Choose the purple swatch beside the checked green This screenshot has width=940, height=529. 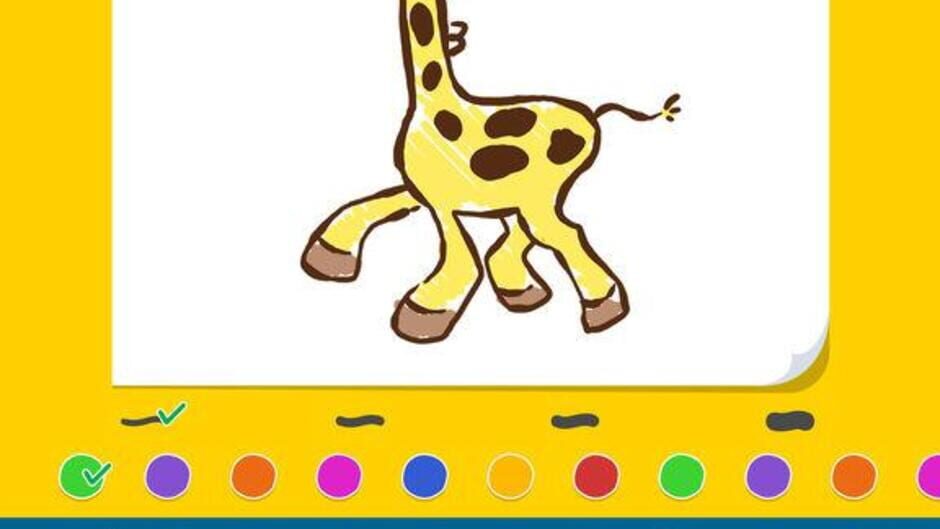click(168, 476)
